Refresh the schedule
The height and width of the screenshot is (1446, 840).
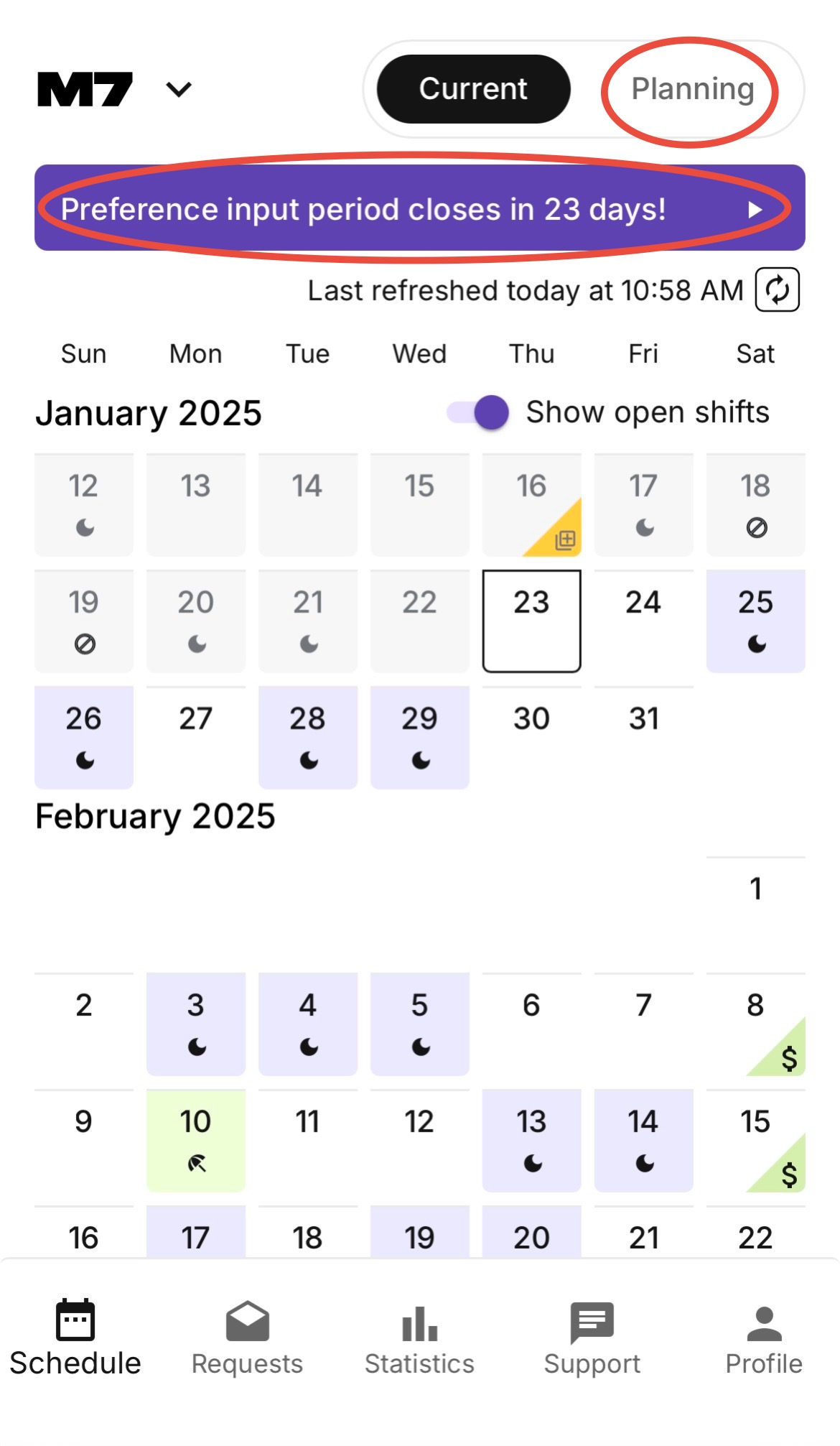[777, 290]
